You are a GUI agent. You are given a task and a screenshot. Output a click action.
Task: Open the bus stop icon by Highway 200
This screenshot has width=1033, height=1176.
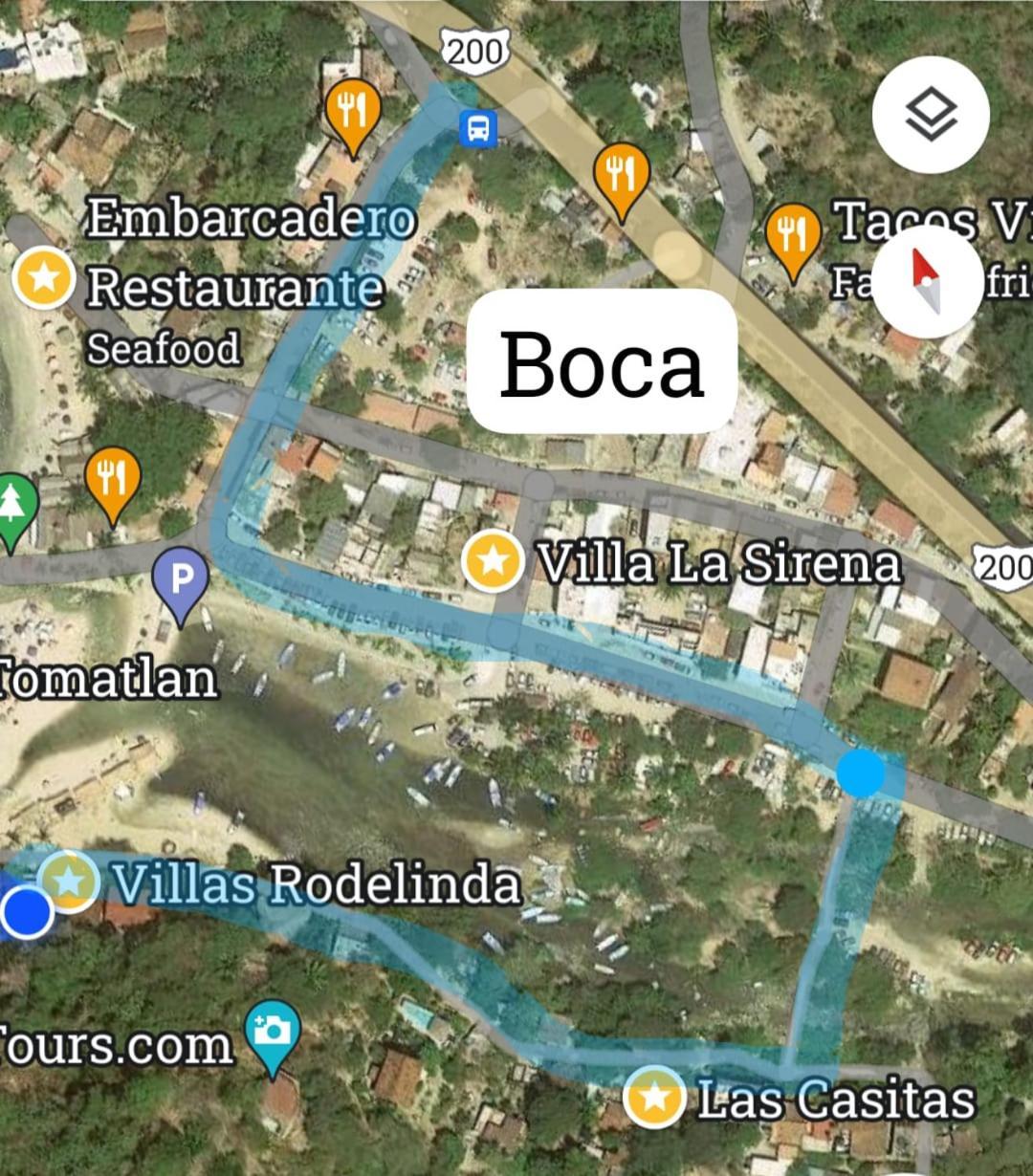tap(477, 127)
